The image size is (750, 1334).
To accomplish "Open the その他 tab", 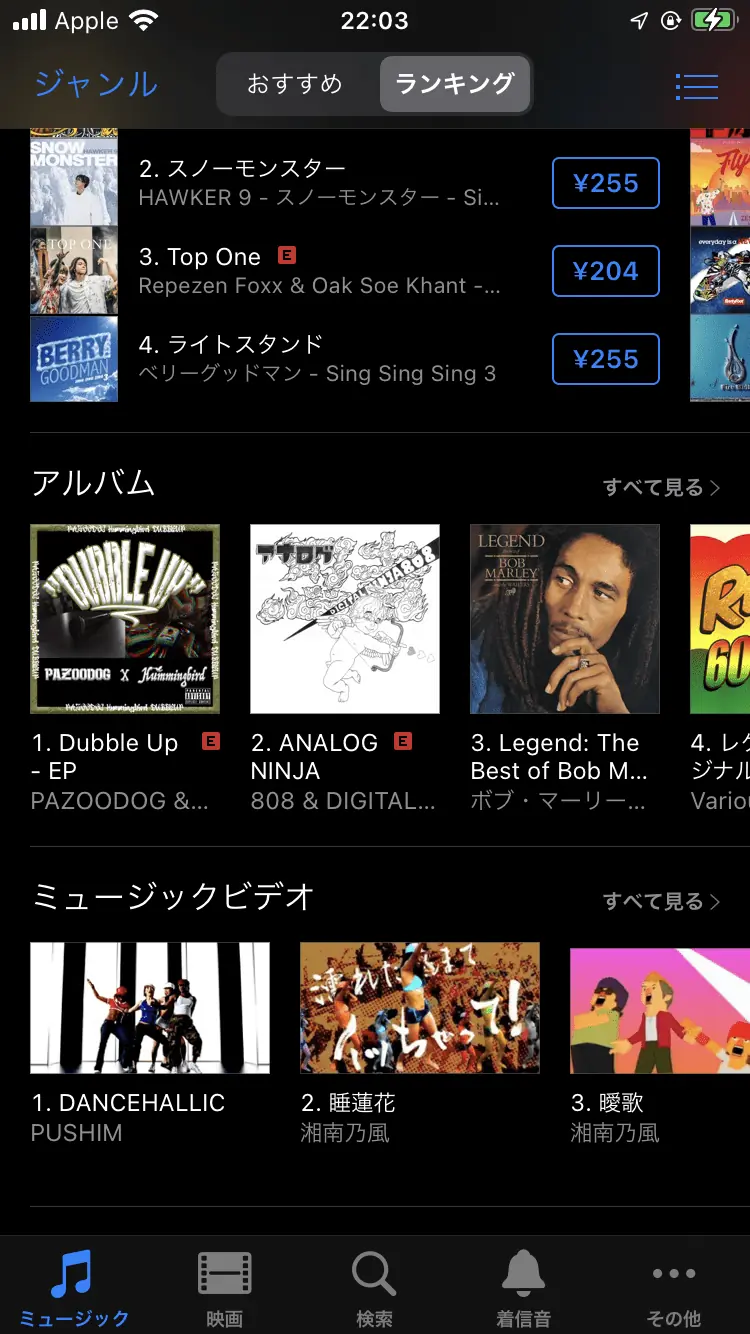I will [x=674, y=1288].
